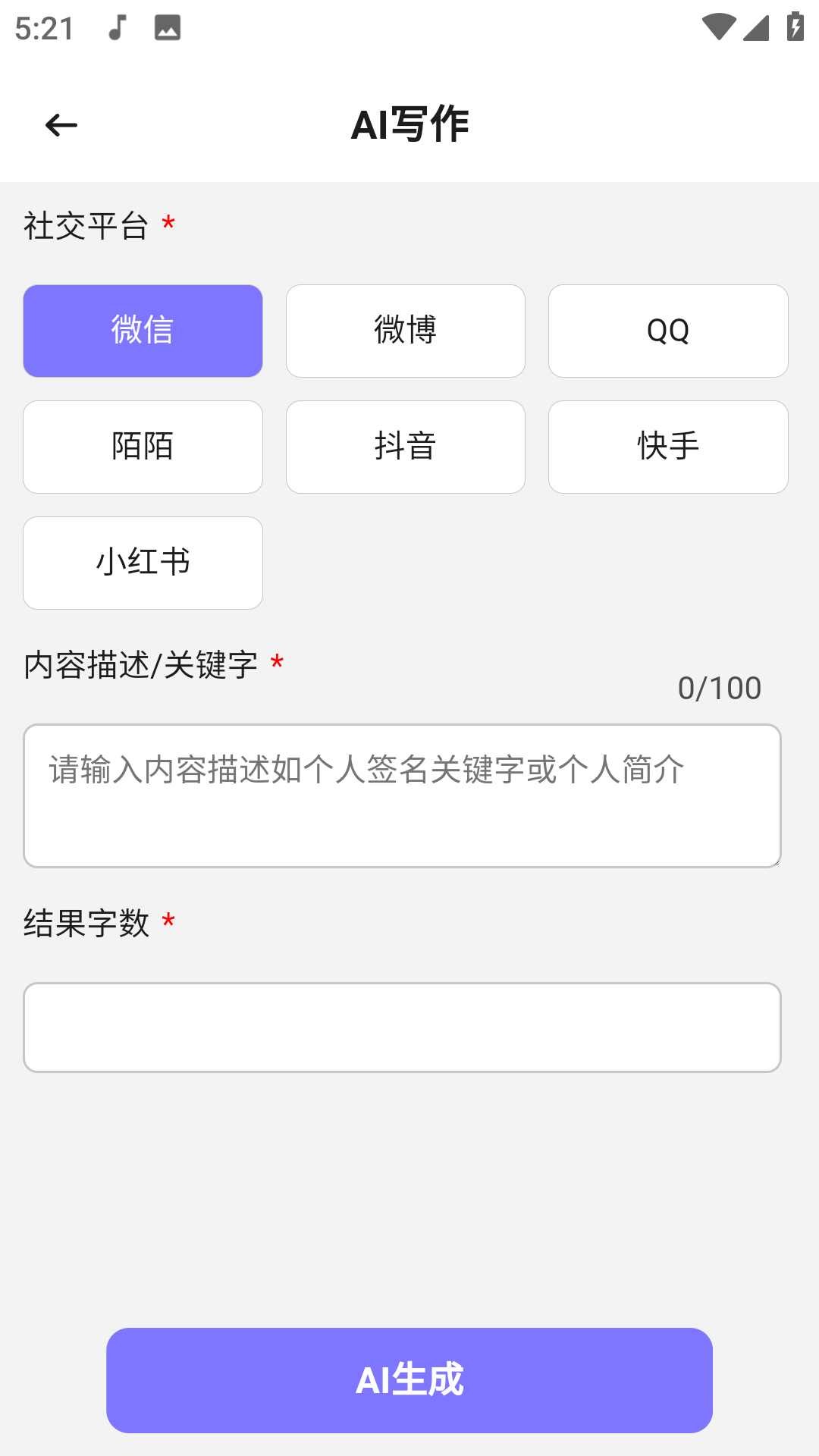The image size is (819, 1456).
Task: Tap the music note icon in the status bar
Action: pos(115,29)
